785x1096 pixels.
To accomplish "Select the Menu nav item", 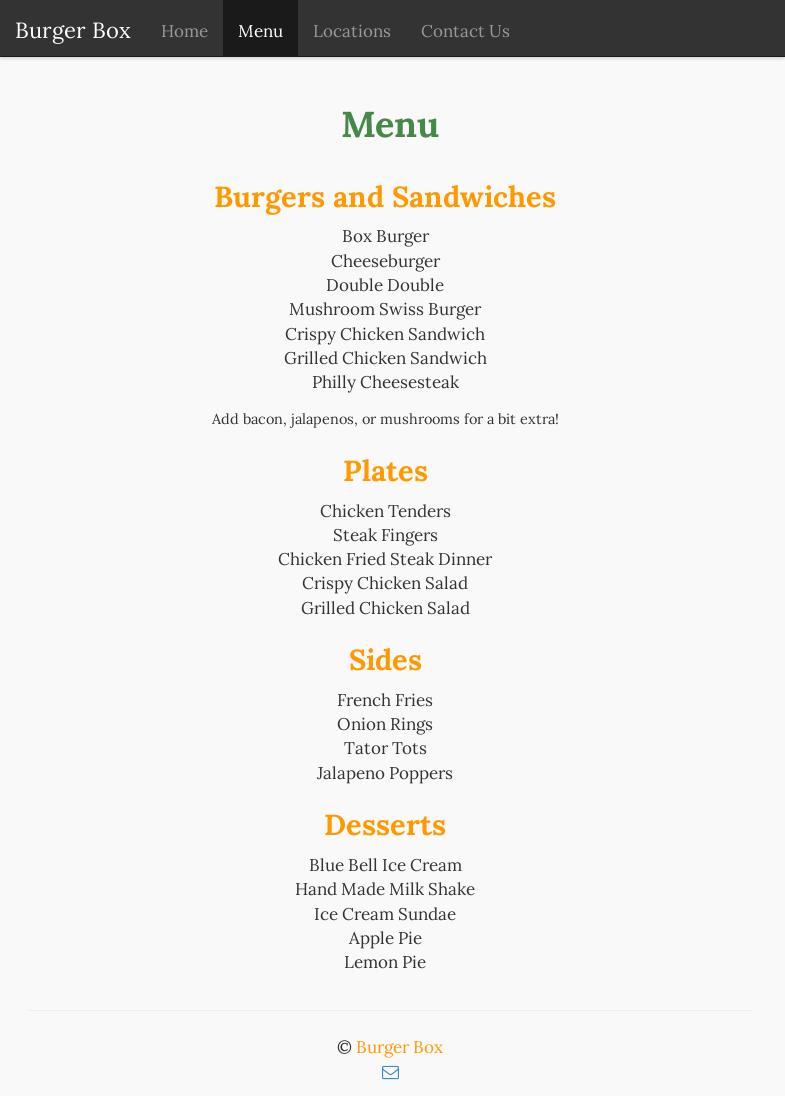I will (x=260, y=31).
